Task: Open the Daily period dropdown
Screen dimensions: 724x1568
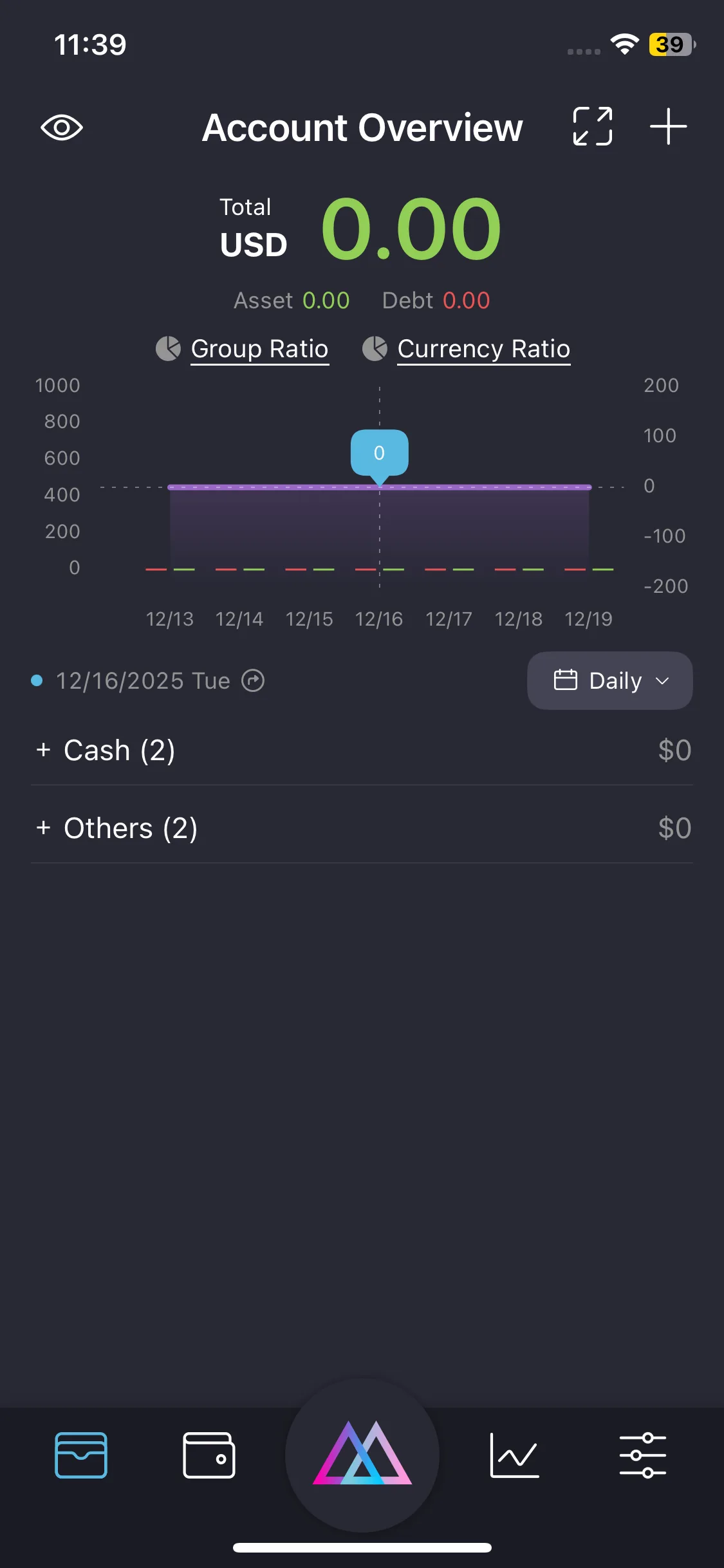Action: [609, 680]
